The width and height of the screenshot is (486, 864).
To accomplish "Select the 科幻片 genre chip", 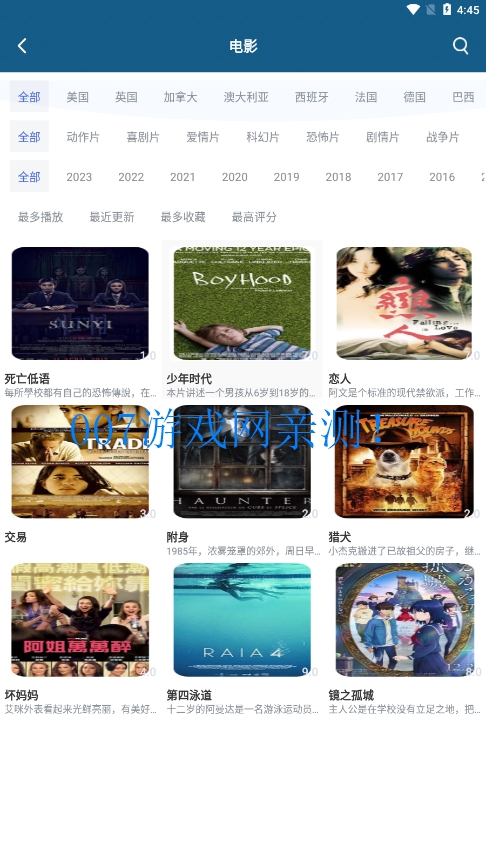I will (263, 137).
